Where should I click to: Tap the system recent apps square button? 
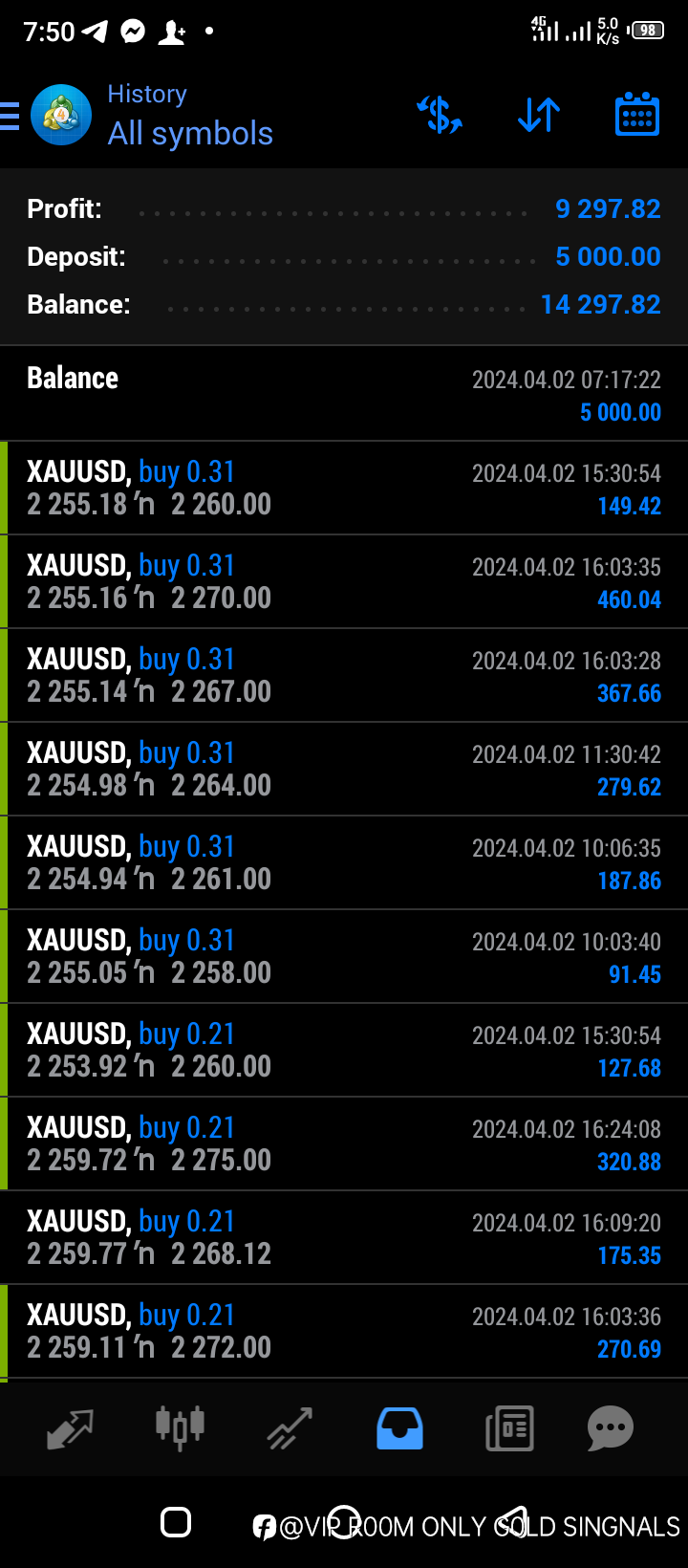point(176,1522)
